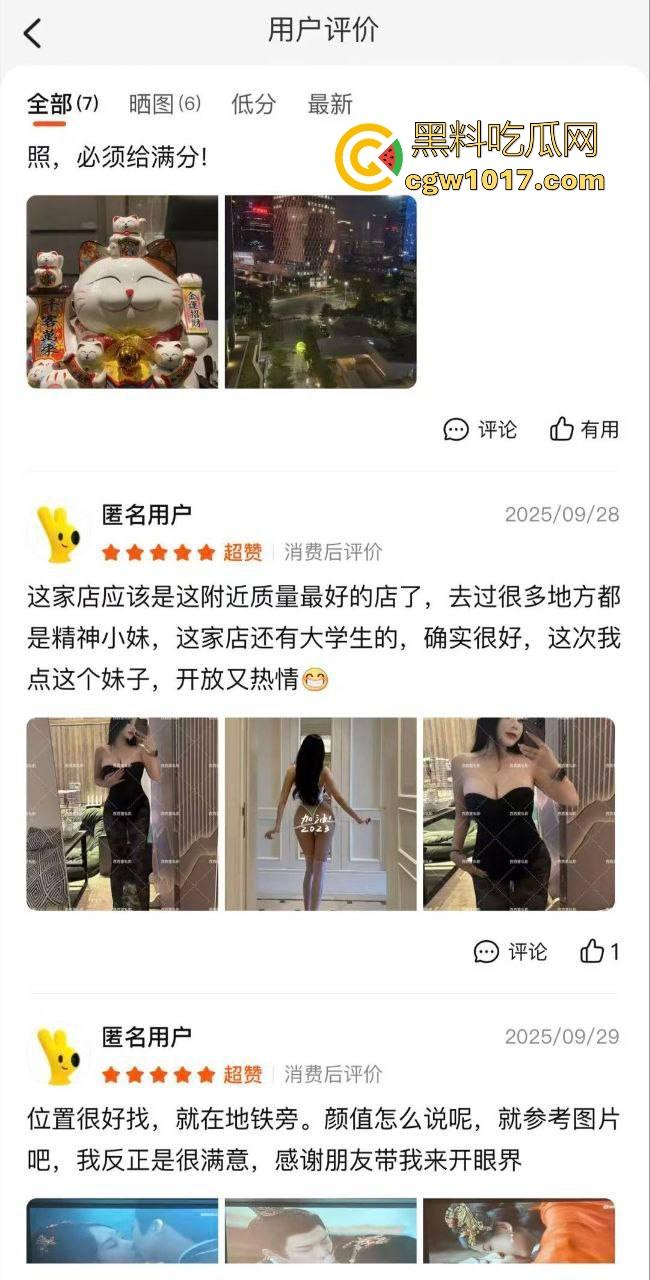Switch to the 低分 tab
Viewport: 650px width, 1280px height.
coord(253,104)
